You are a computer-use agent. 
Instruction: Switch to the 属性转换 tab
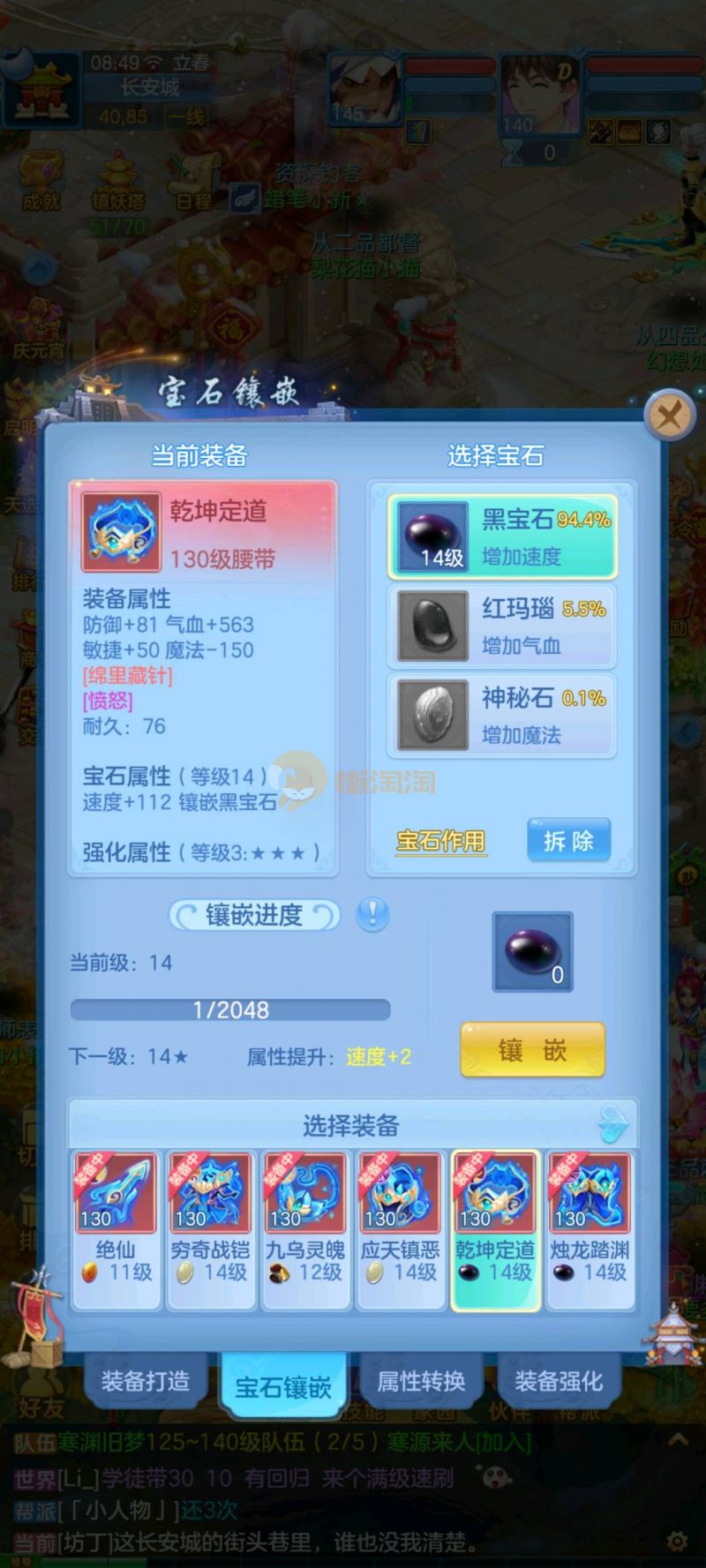[421, 1381]
